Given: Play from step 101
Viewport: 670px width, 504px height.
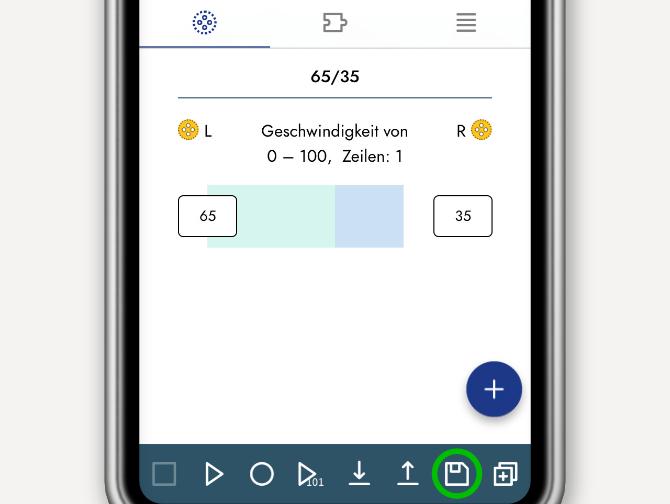Looking at the screenshot, I should 309,474.
